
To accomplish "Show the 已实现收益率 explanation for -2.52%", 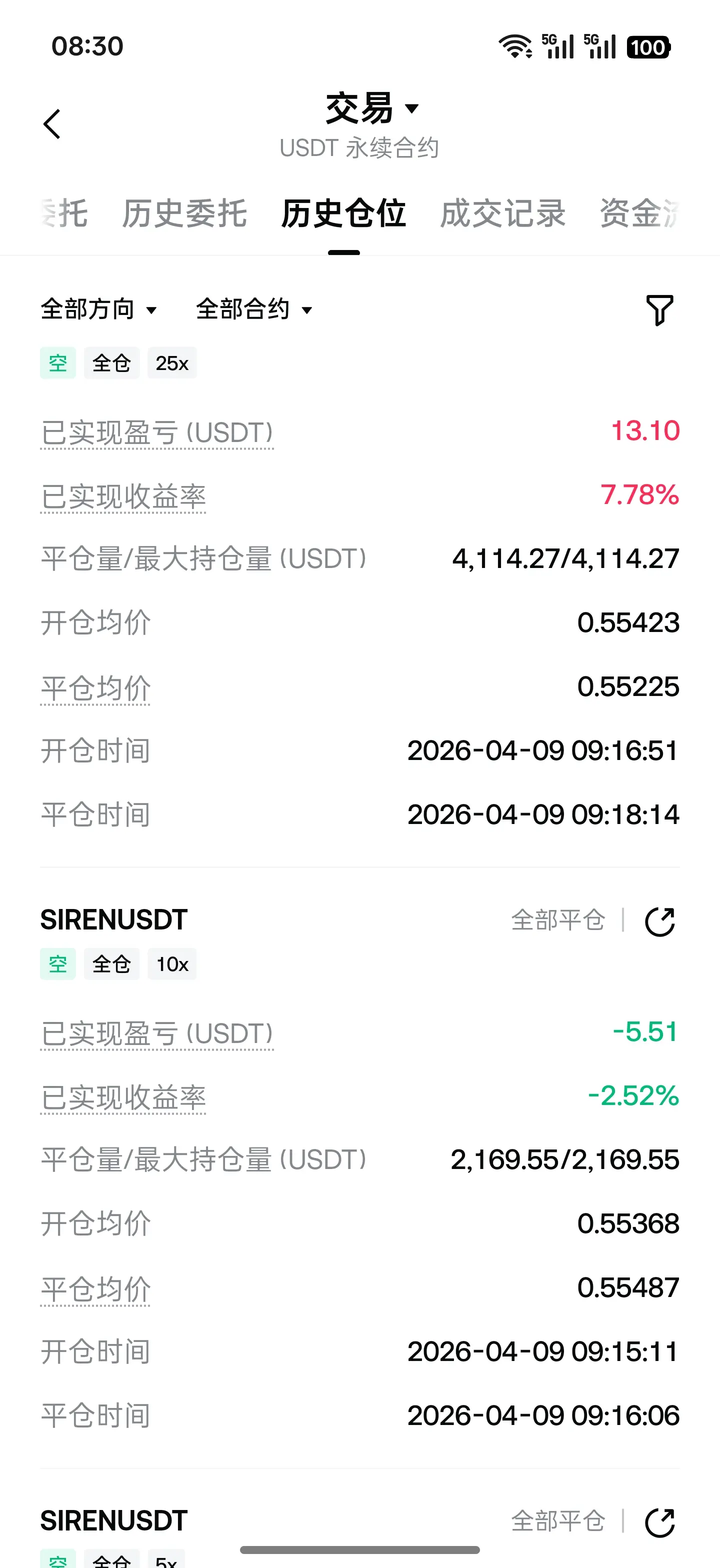I will 123,1097.
